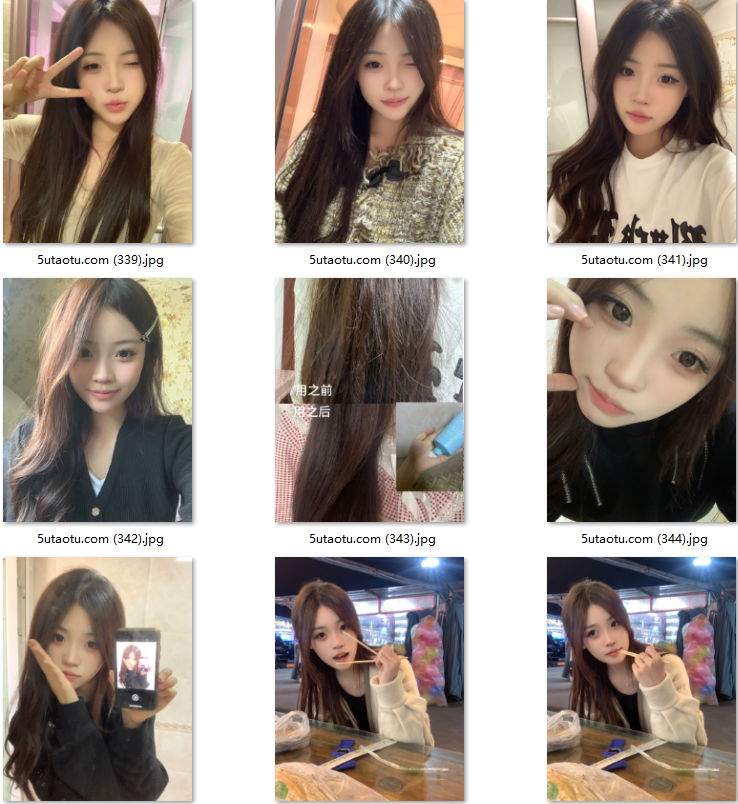This screenshot has width=738, height=804.
Task: Open the unlabeled thumbnail showing a held-up phone
Action: point(97,678)
